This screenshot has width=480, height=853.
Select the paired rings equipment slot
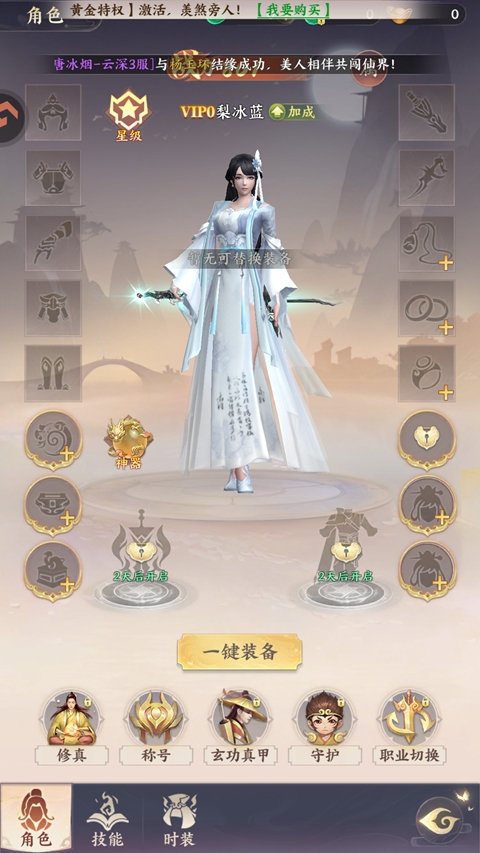tap(427, 308)
